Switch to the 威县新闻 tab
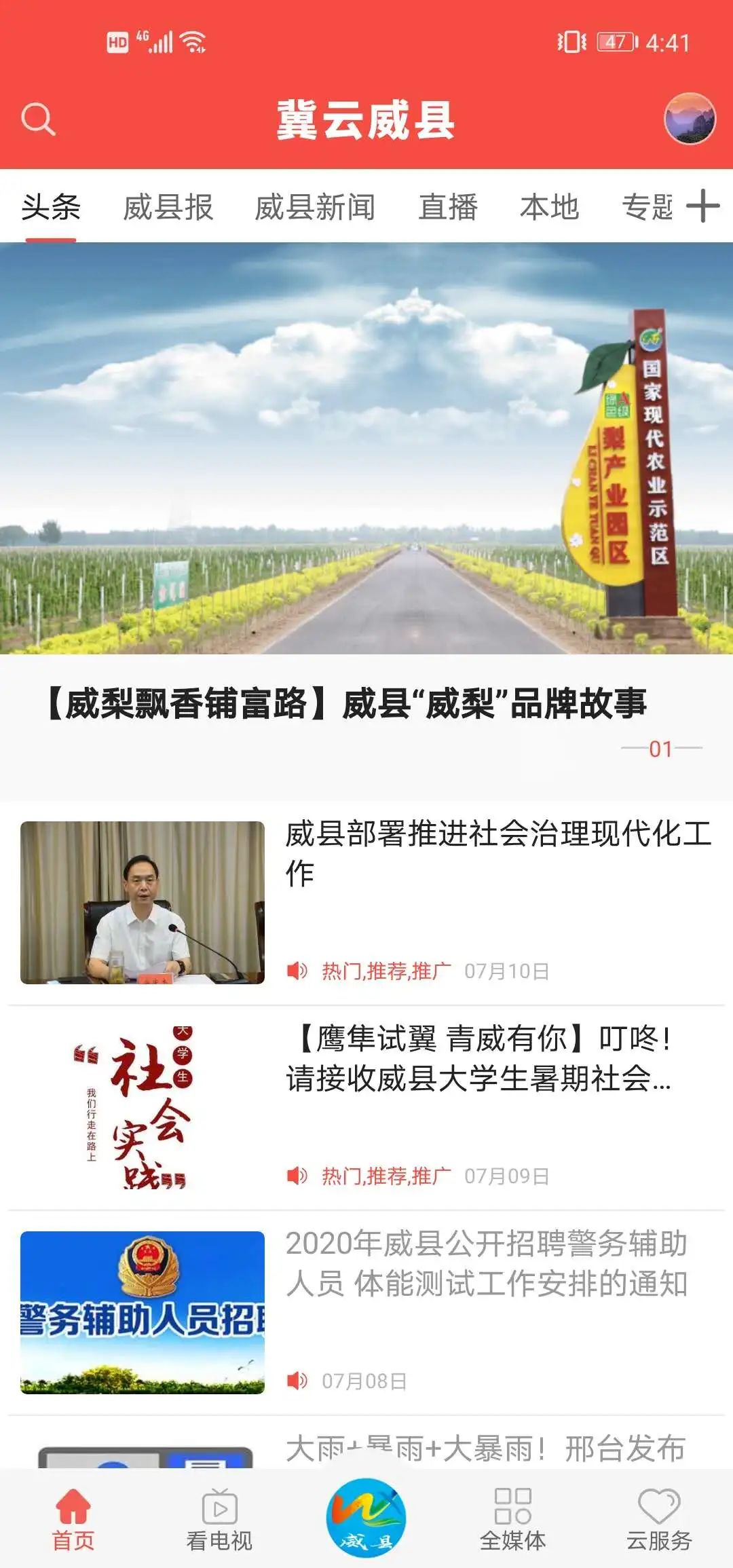This screenshot has height=1568, width=733. (314, 207)
